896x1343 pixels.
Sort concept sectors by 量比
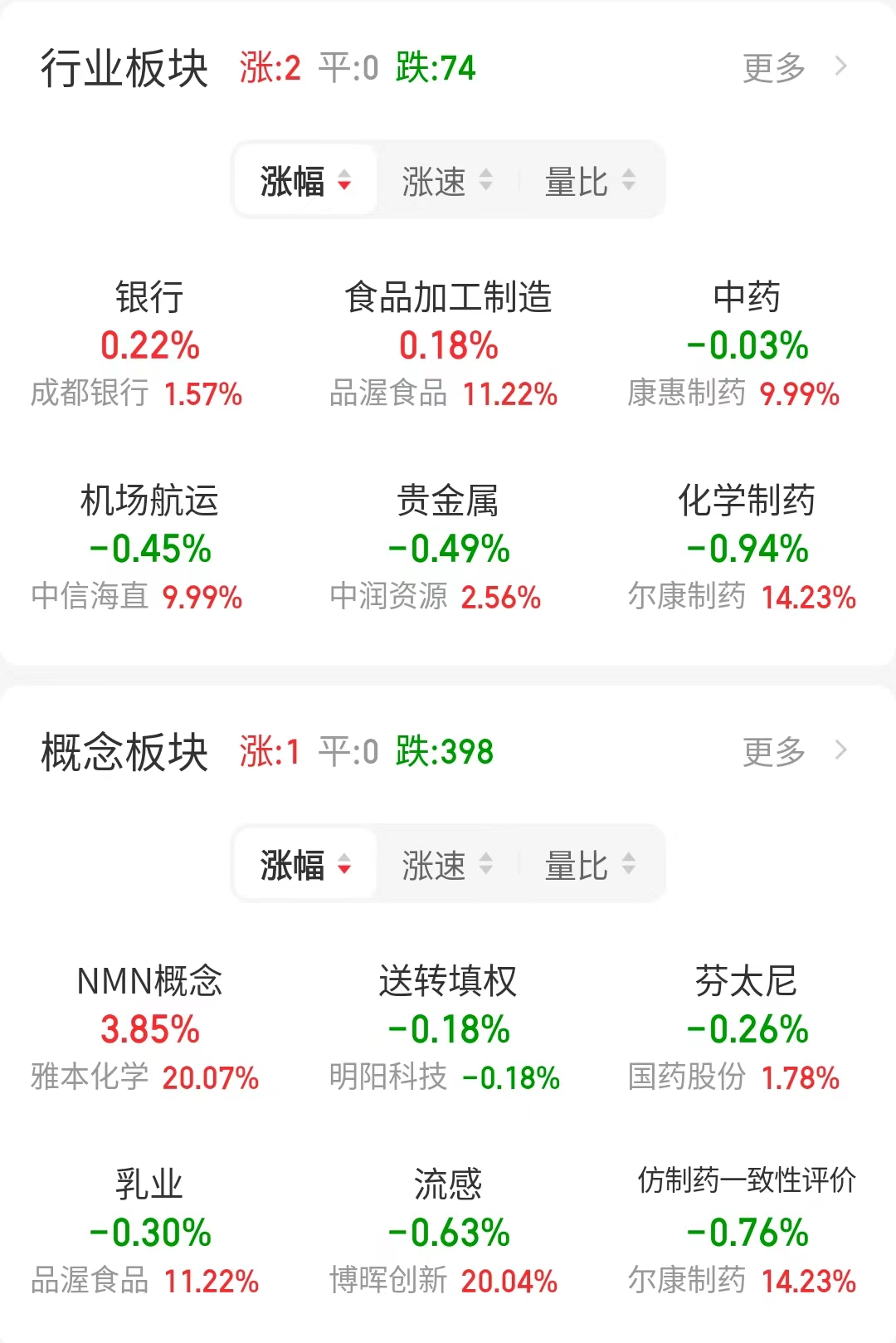point(590,865)
